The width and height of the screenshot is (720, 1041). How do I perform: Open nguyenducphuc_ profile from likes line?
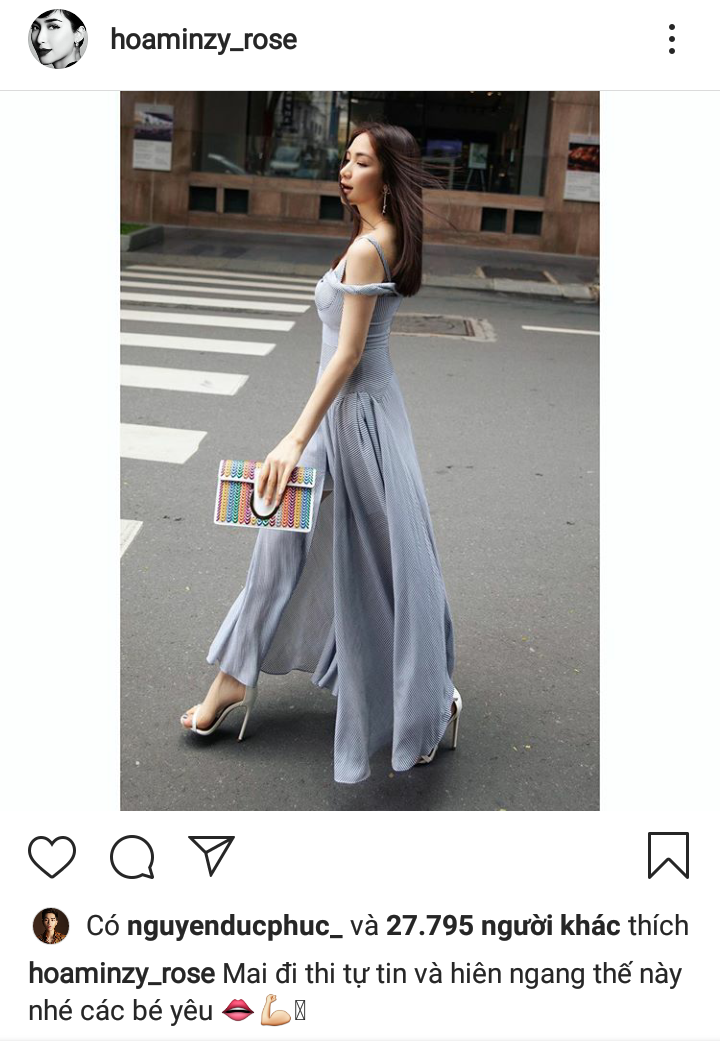point(235,926)
